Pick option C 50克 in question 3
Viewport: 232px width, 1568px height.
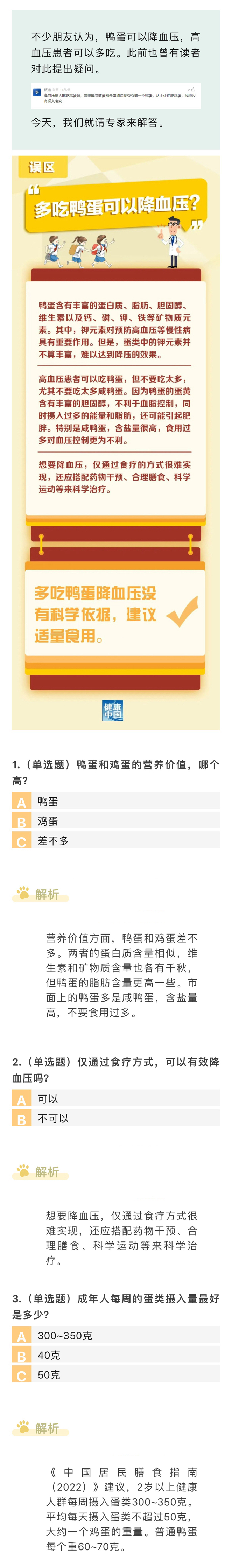click(116, 1374)
